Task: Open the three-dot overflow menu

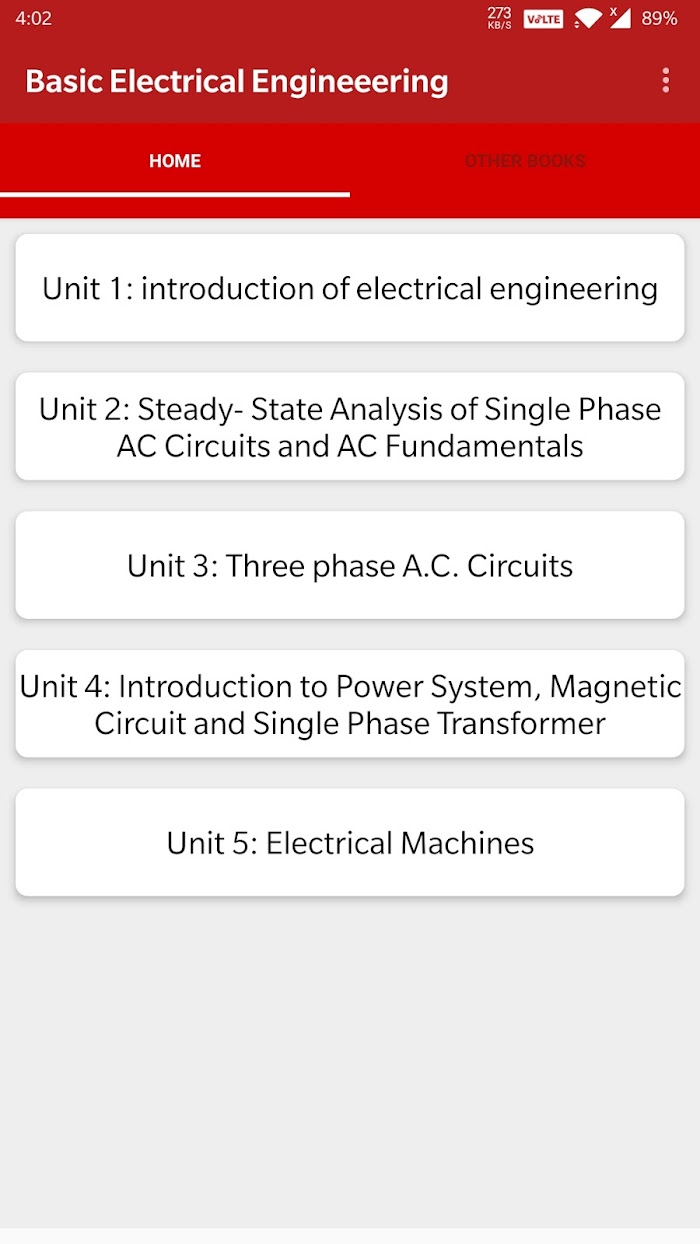Action: pos(665,81)
